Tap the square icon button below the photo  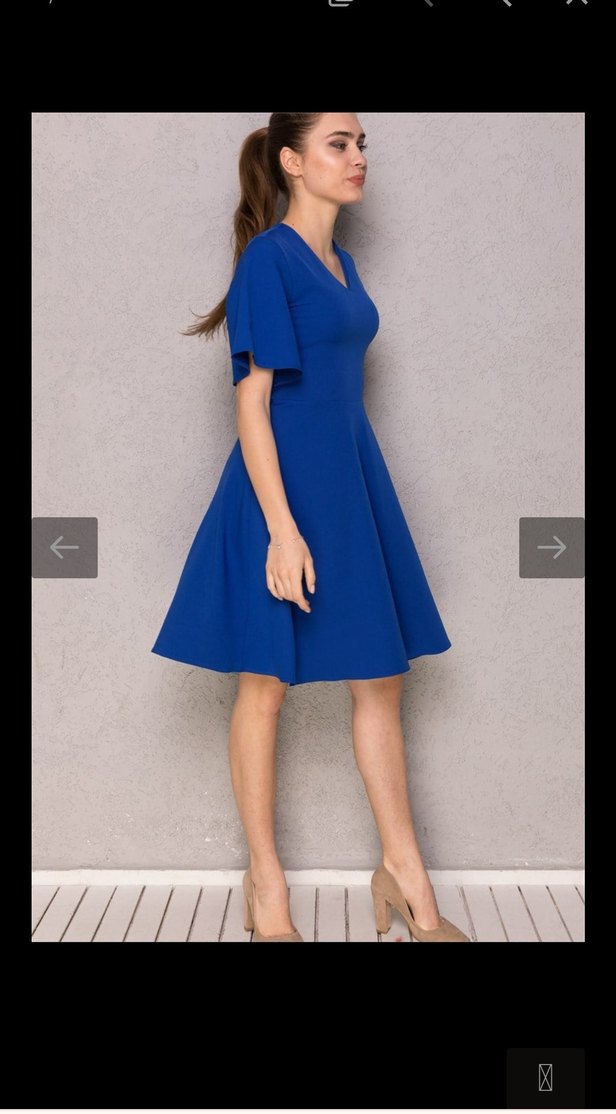coord(545,1077)
